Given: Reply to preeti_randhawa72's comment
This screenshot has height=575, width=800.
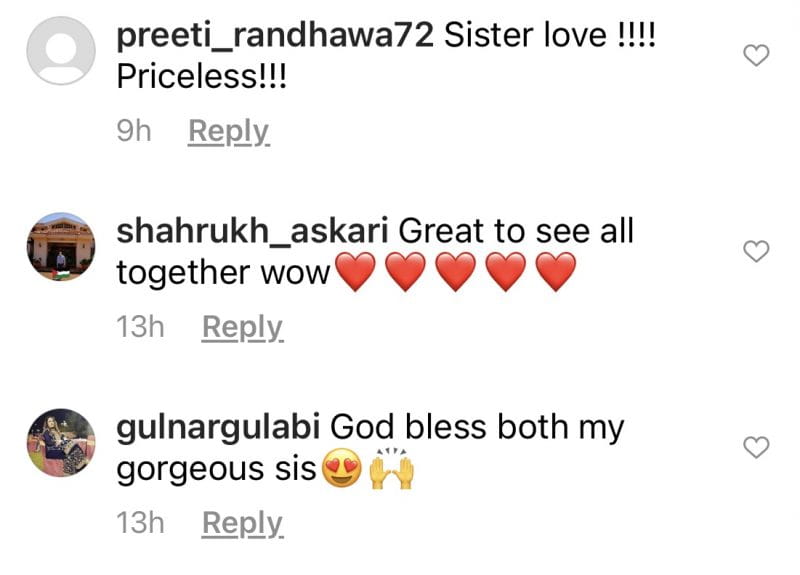Looking at the screenshot, I should point(229,131).
